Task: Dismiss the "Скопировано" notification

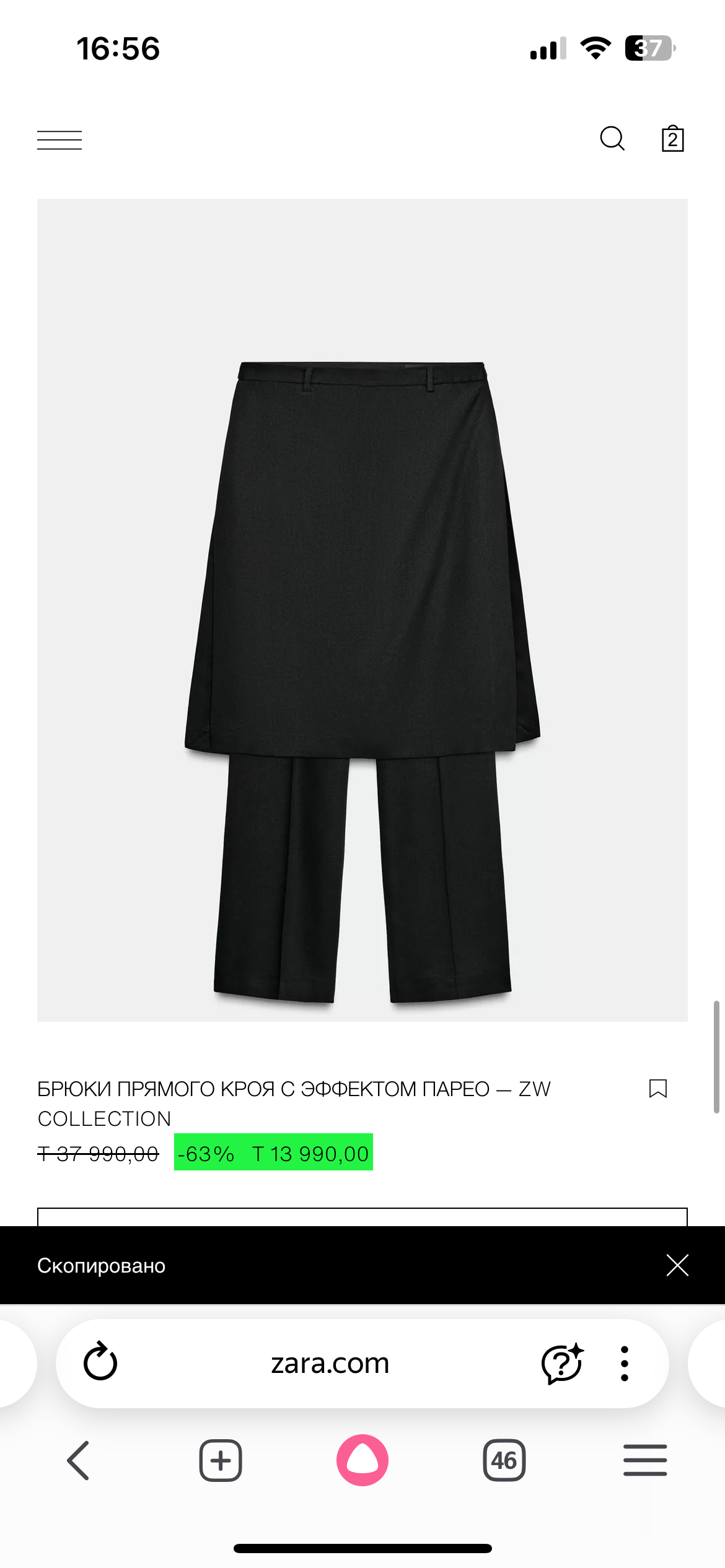Action: point(677,1265)
